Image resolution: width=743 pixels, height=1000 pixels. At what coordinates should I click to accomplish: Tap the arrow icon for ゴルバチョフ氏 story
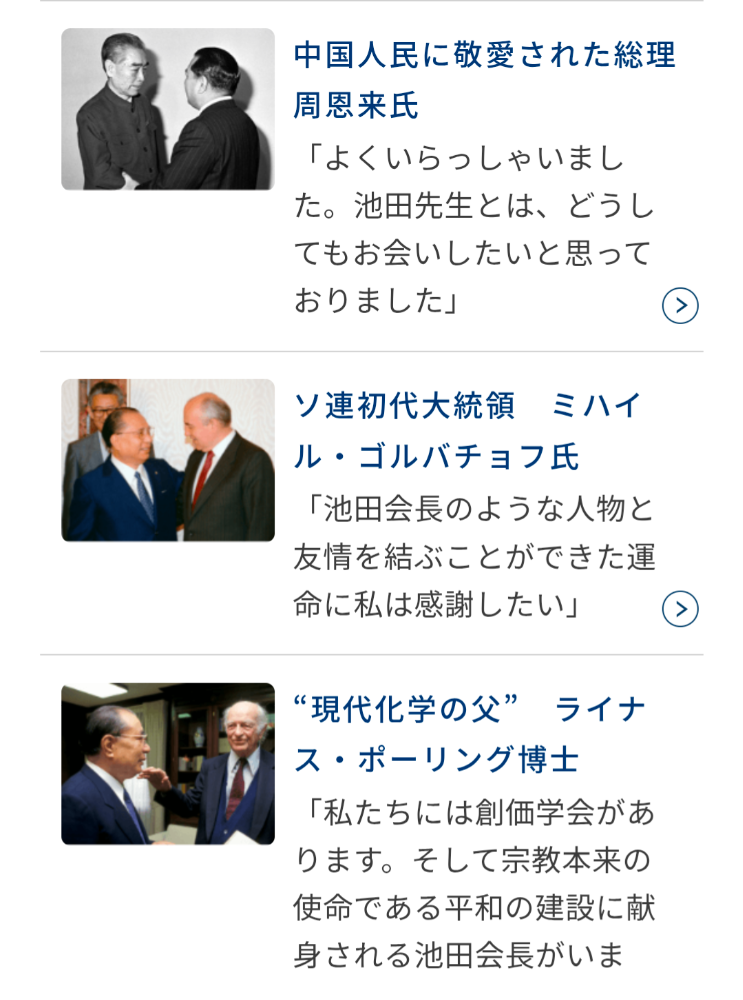click(x=680, y=608)
